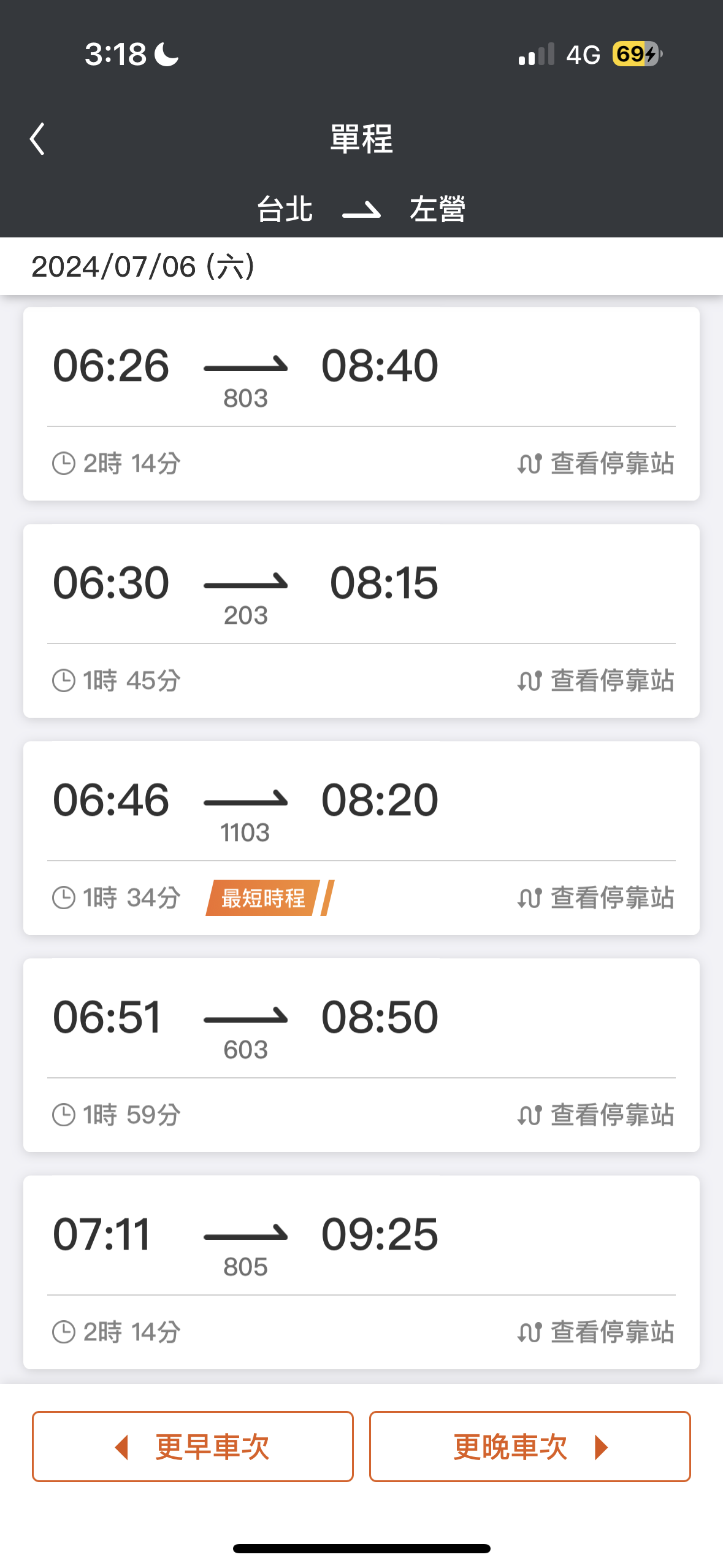Screen dimensions: 723x1568
Task: Choose the 07:11 train 805
Action: click(x=361, y=1272)
